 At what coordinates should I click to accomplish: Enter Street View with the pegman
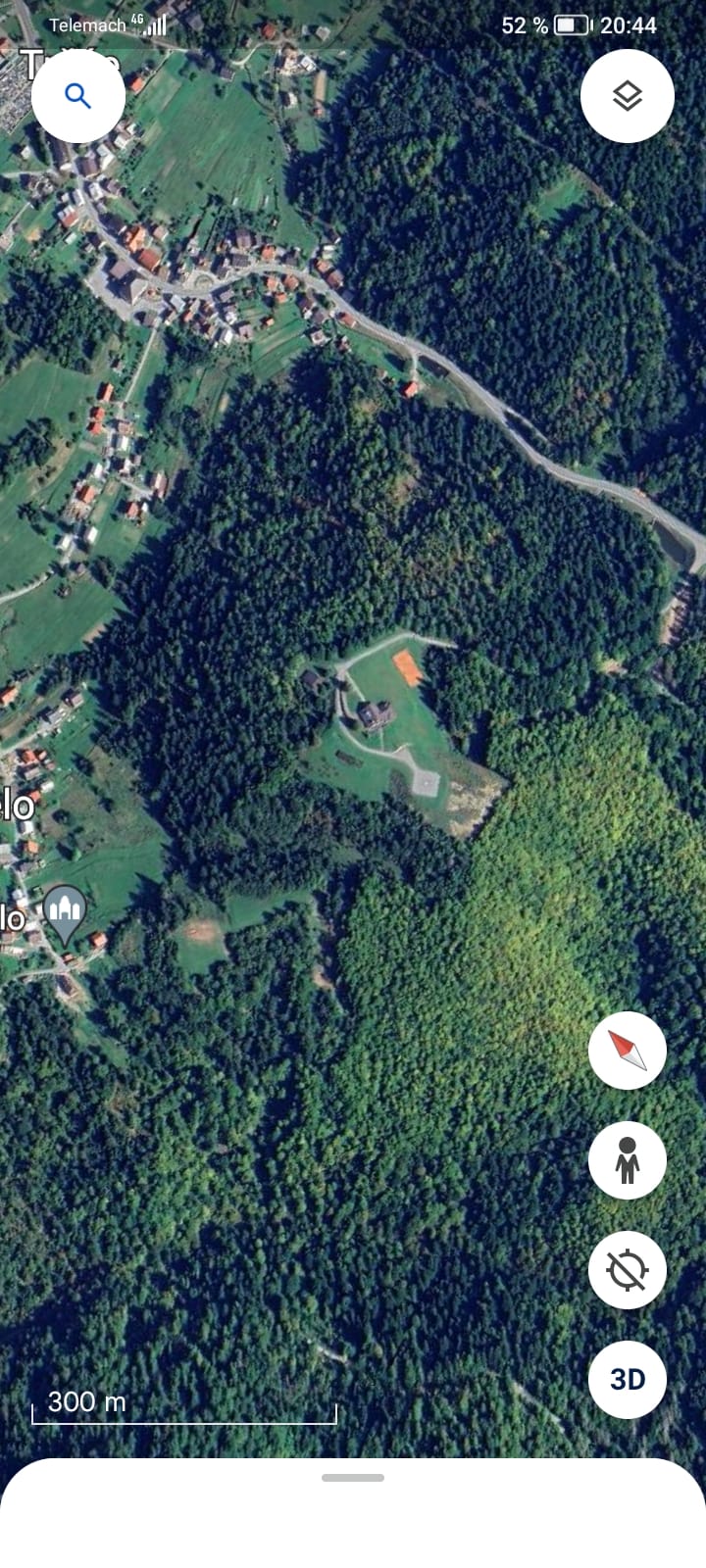[628, 1160]
